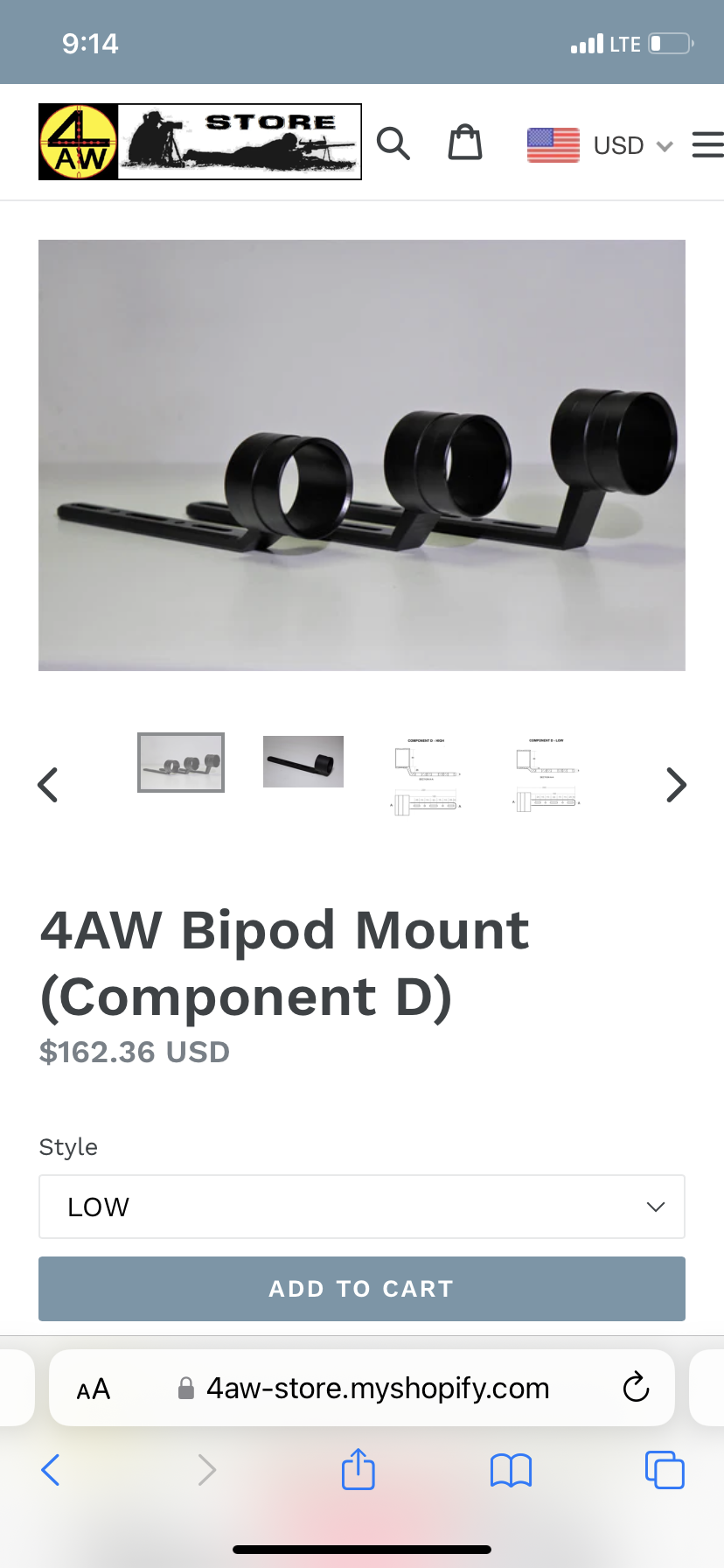Viewport: 724px width, 1568px height.
Task: Reload the page
Action: (636, 1388)
